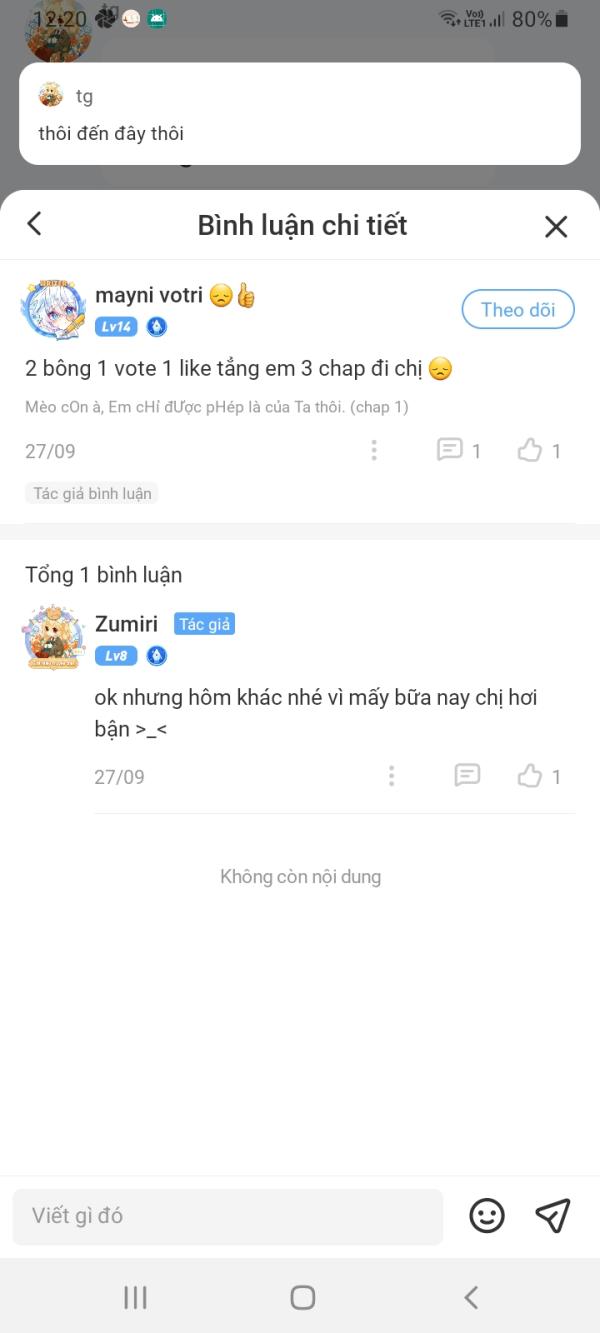
Task: Open the chapter link under mayni votri's comment
Action: click(216, 408)
